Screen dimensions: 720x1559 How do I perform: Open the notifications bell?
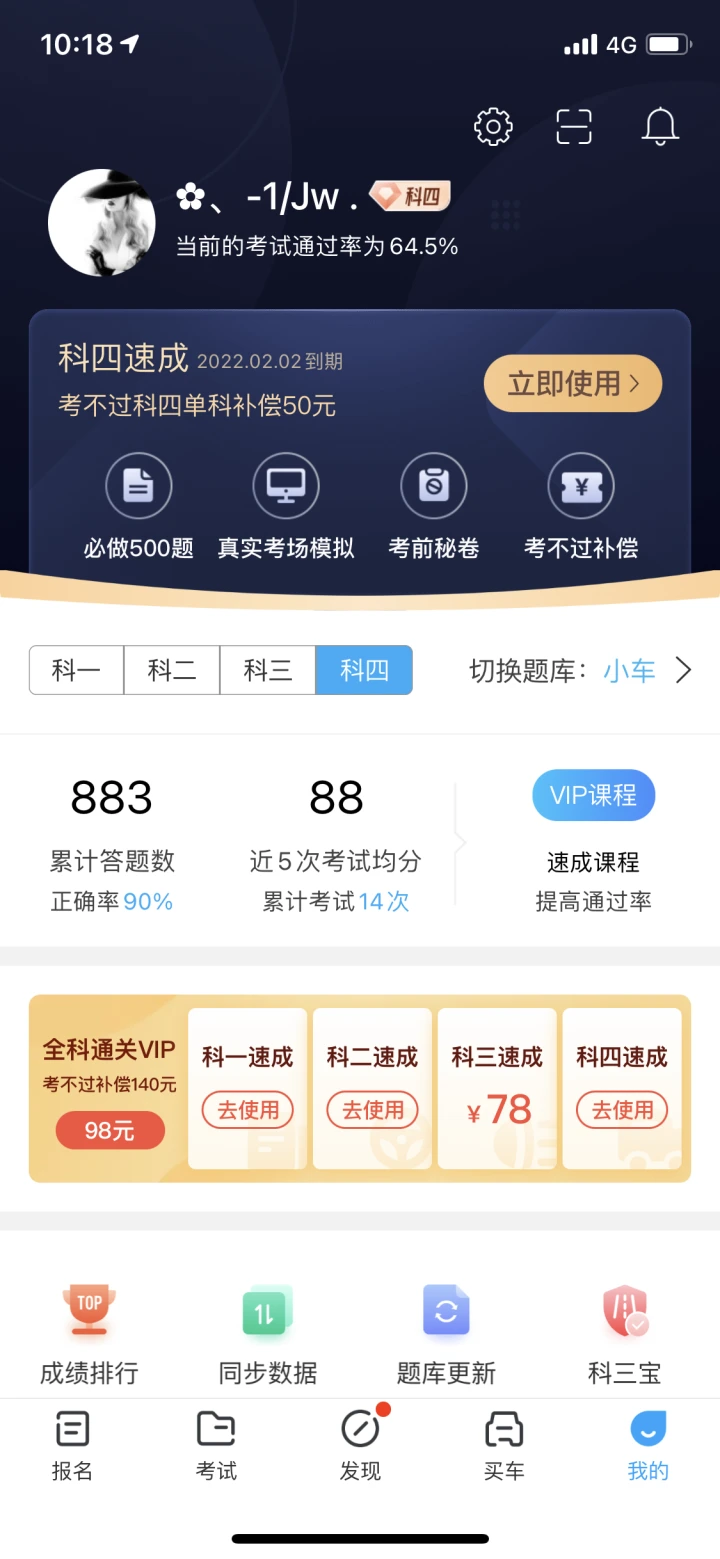660,127
